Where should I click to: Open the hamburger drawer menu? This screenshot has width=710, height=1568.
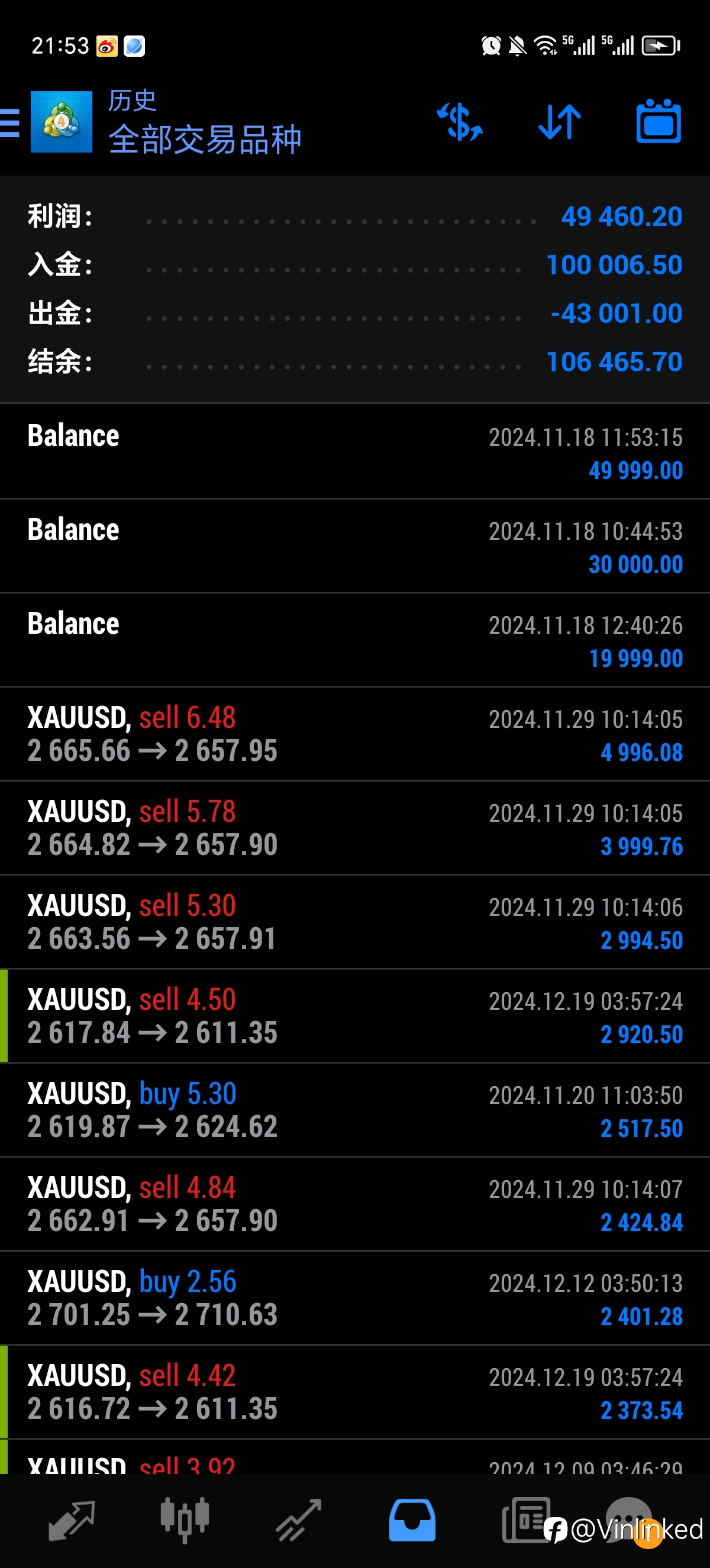[9, 122]
